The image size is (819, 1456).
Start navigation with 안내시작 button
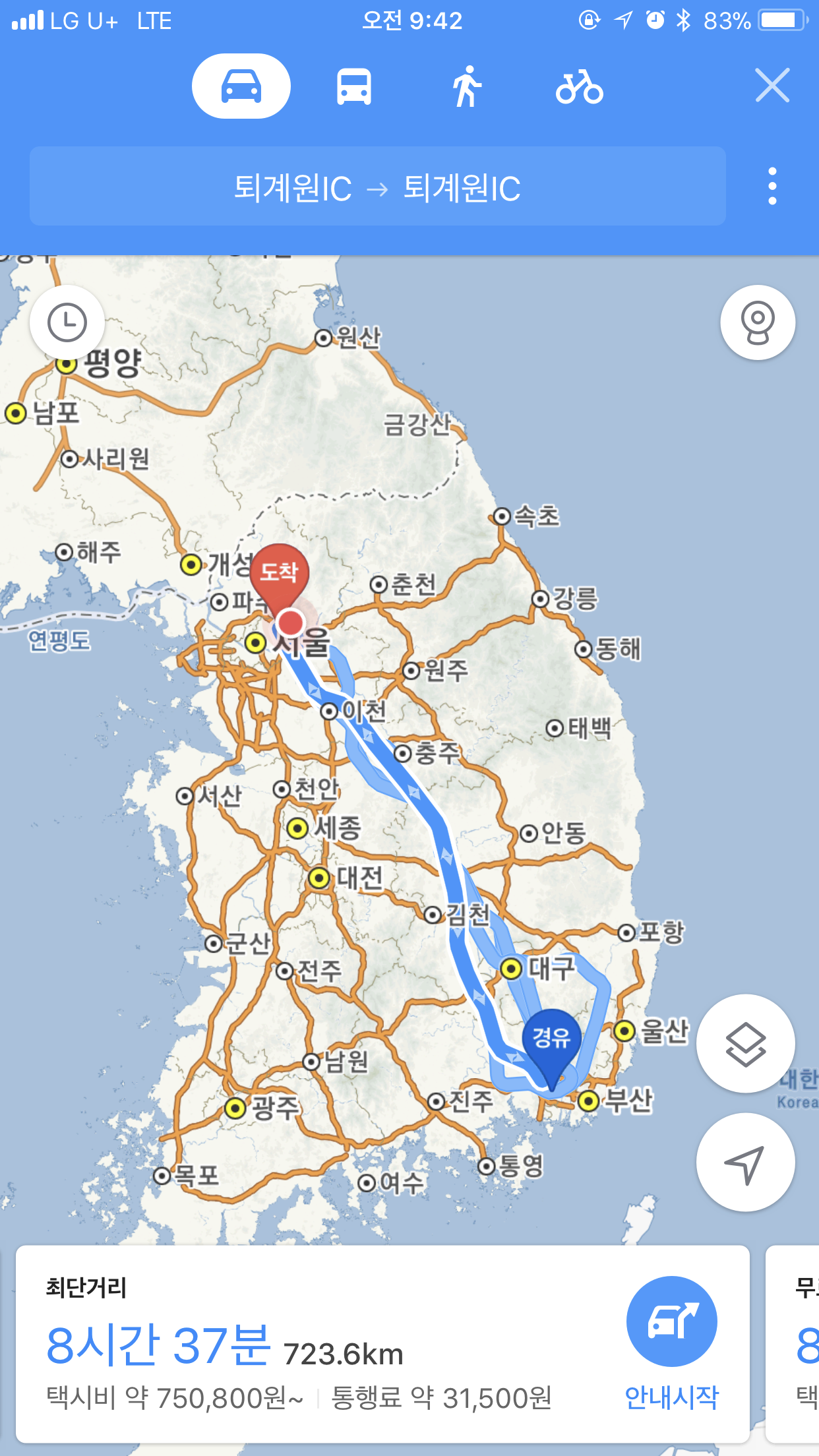pos(671,1341)
